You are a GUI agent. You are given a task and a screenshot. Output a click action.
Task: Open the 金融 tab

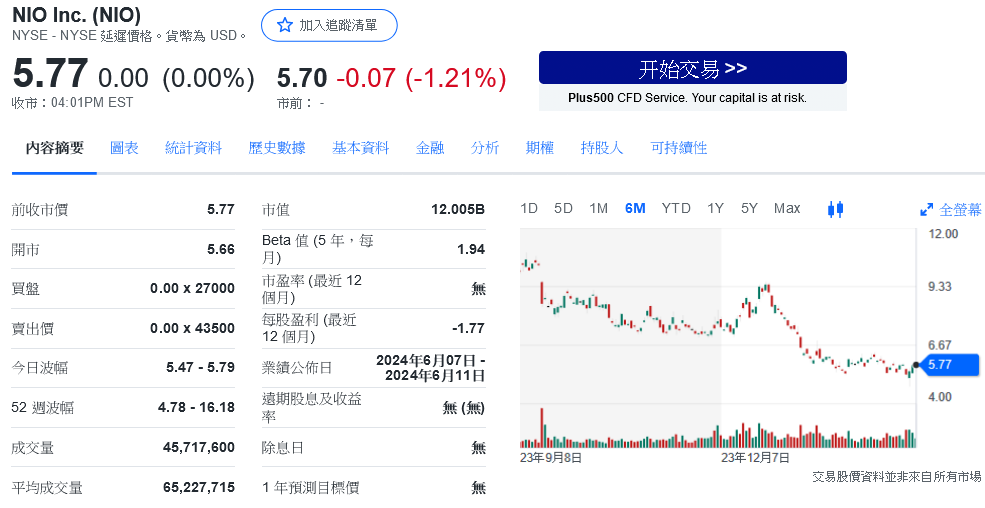coord(430,148)
